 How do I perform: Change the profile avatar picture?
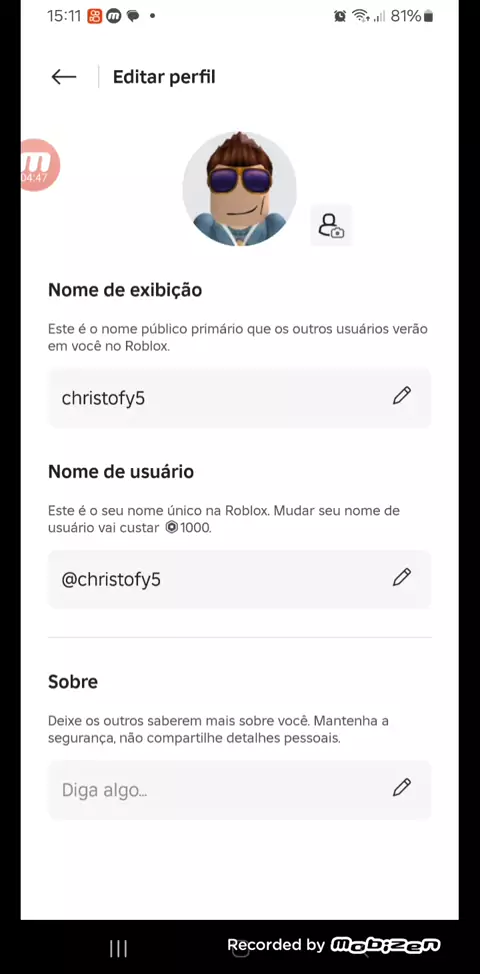pyautogui.click(x=331, y=225)
